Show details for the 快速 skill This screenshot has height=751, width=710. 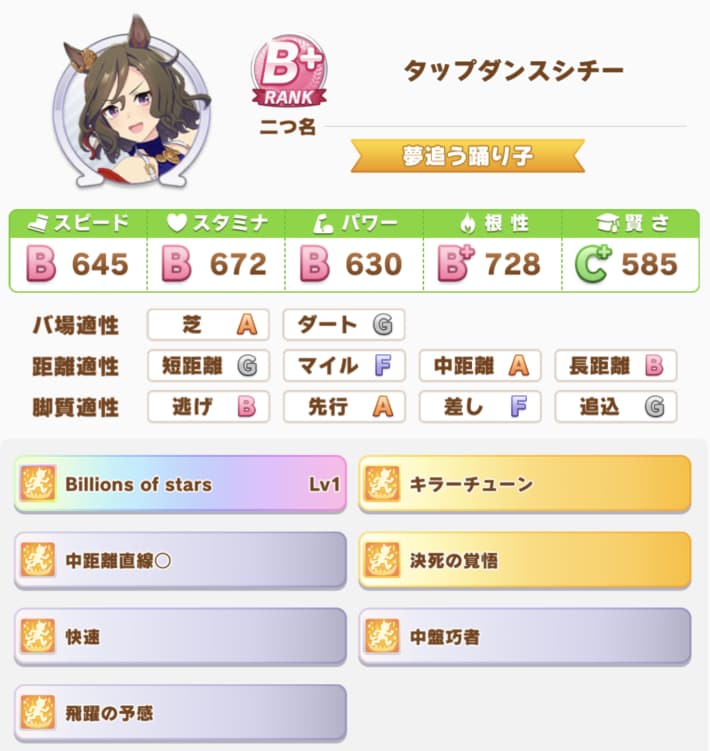point(180,637)
